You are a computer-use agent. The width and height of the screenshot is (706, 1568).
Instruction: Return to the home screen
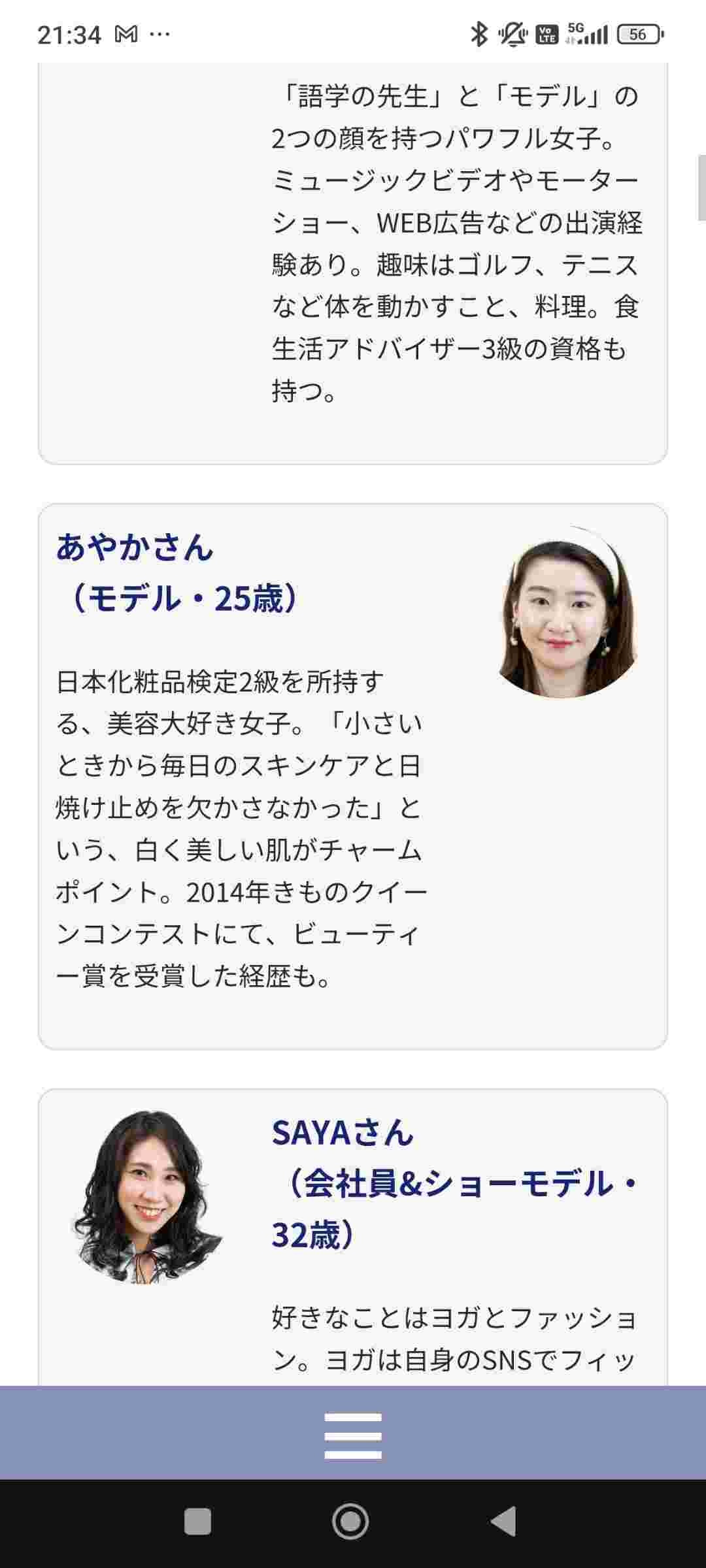tap(350, 1521)
